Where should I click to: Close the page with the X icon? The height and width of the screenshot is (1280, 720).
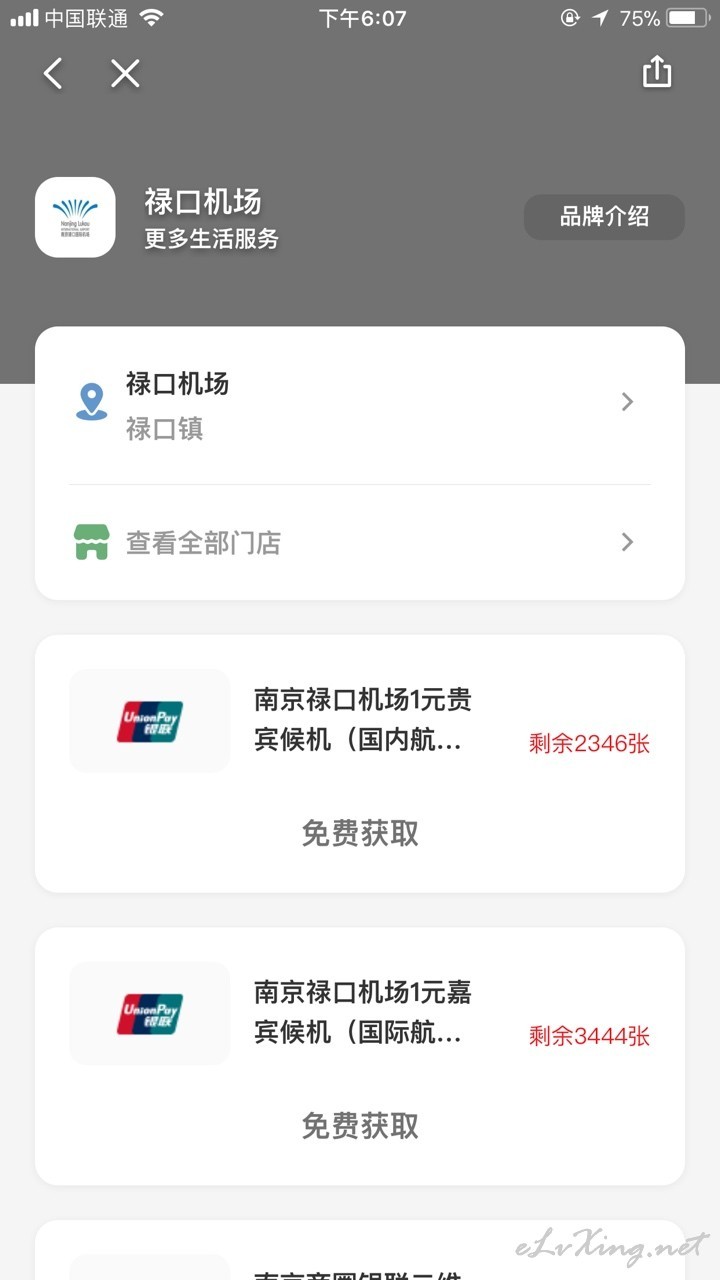click(x=125, y=73)
